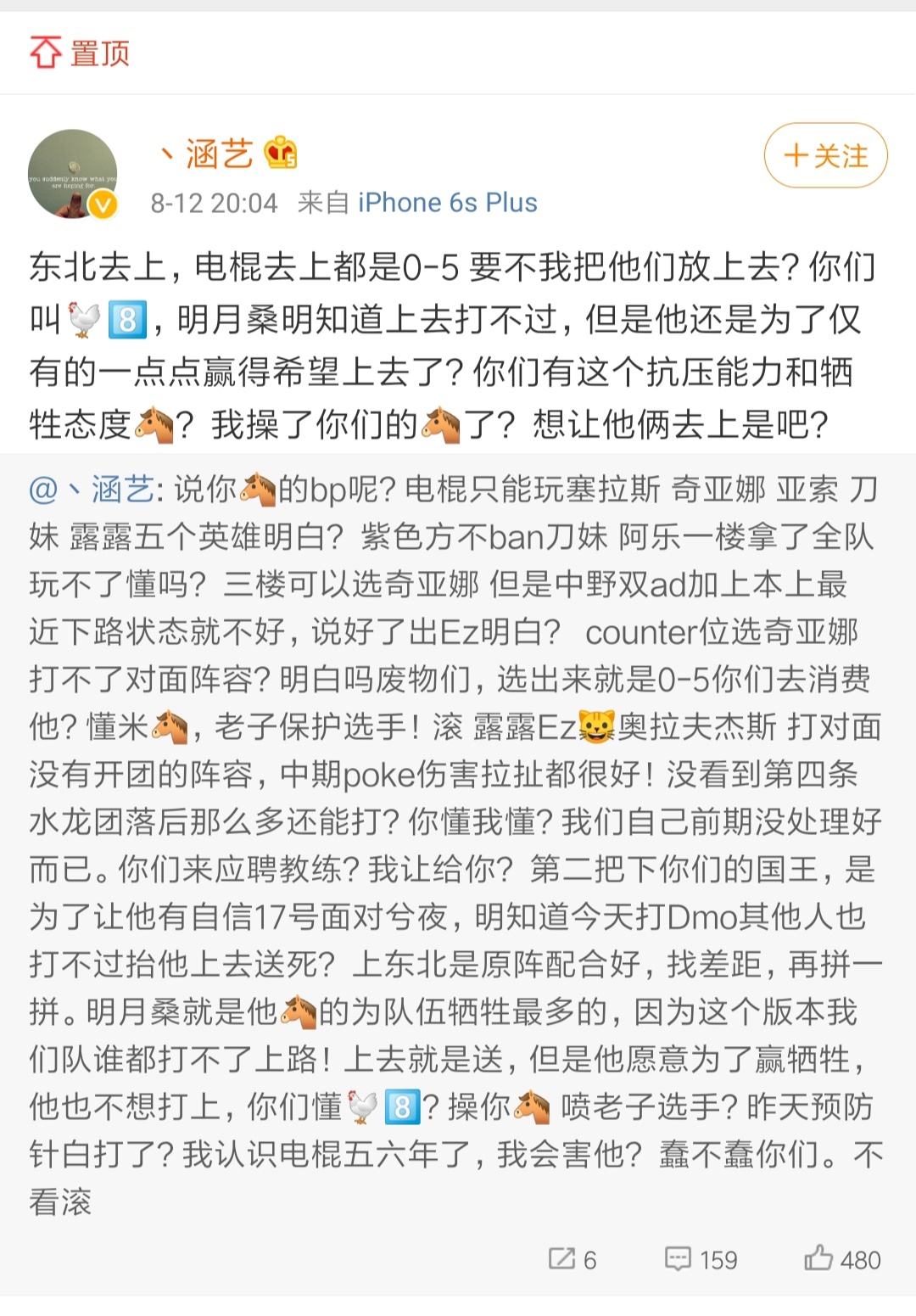Follow 涵艺 with the 关注 button
The height and width of the screenshot is (1316, 916).
(825, 156)
